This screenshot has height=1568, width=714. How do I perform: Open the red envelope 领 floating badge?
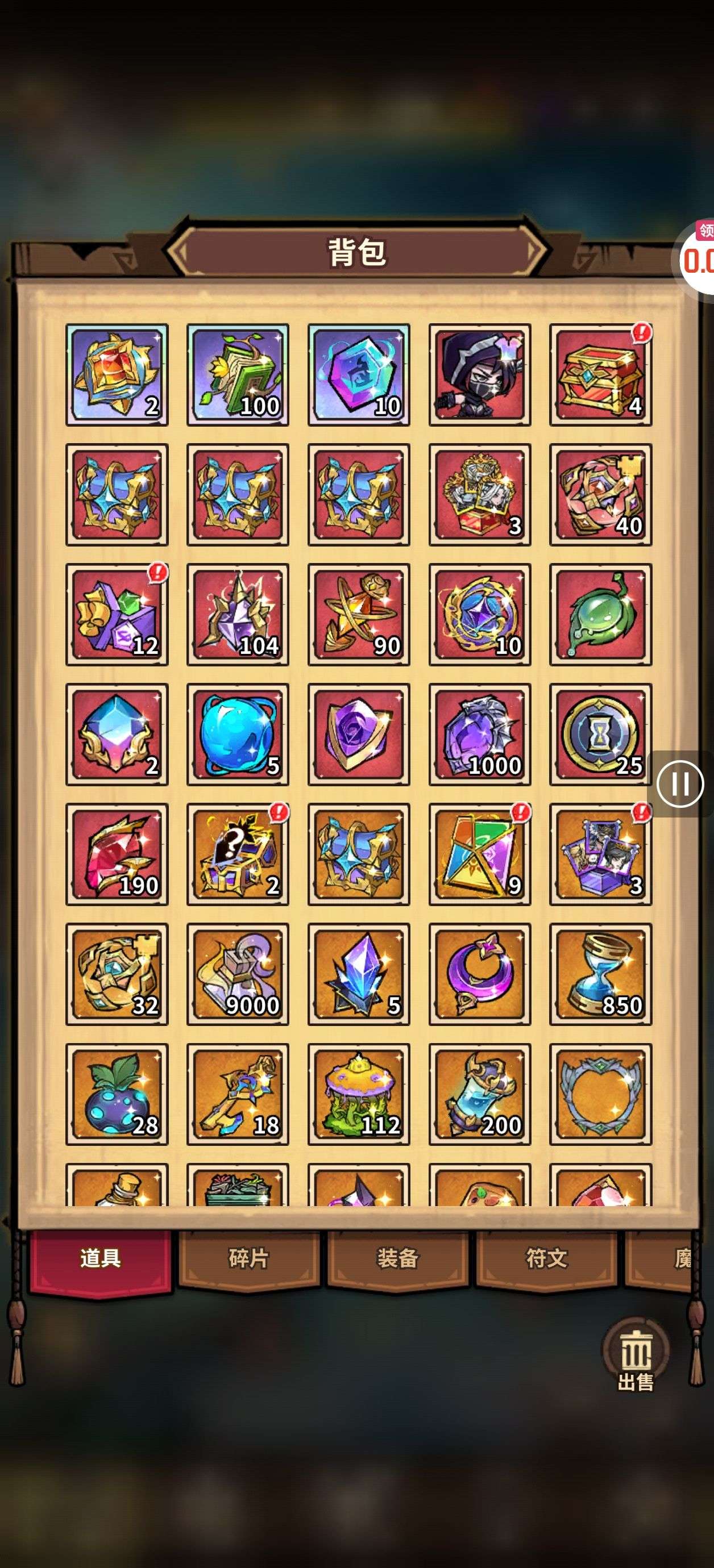pyautogui.click(x=698, y=256)
